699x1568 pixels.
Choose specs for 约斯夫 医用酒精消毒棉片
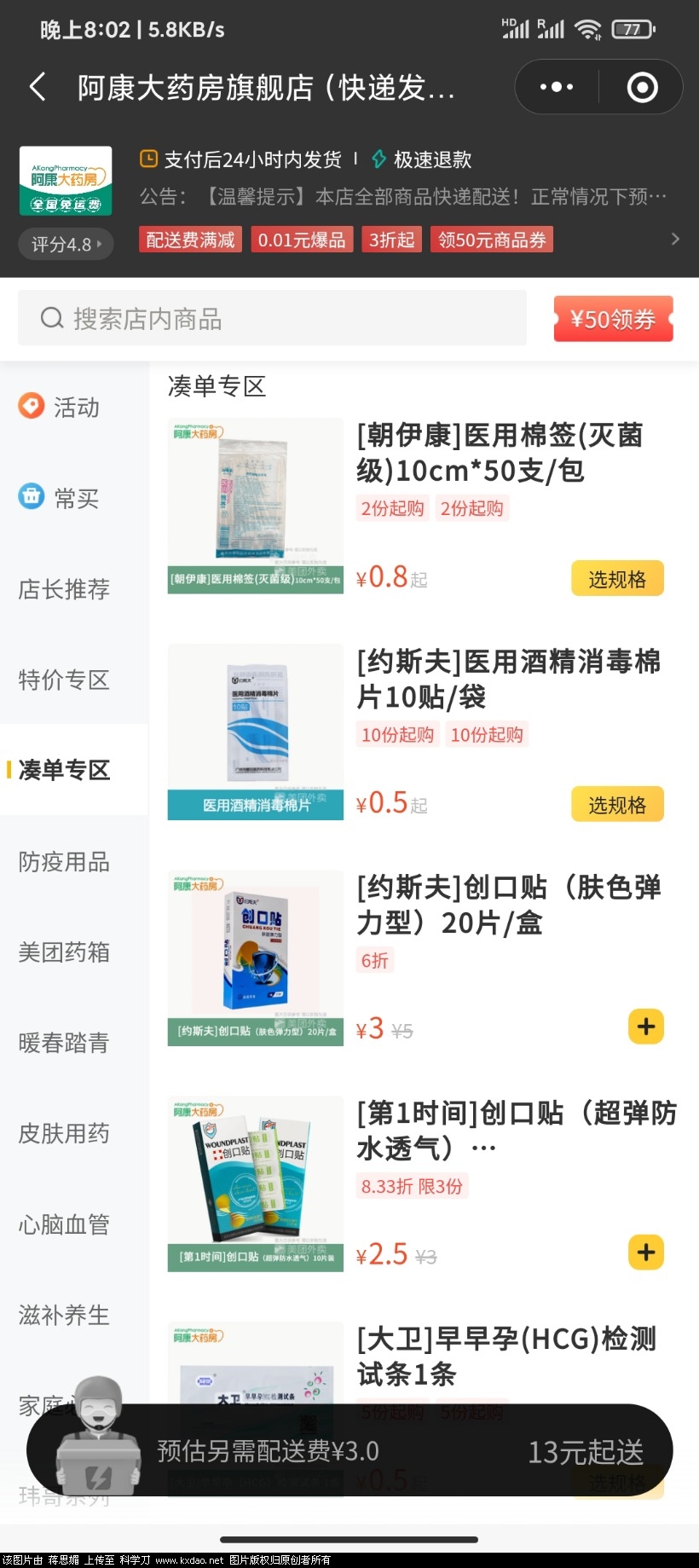pyautogui.click(x=617, y=805)
